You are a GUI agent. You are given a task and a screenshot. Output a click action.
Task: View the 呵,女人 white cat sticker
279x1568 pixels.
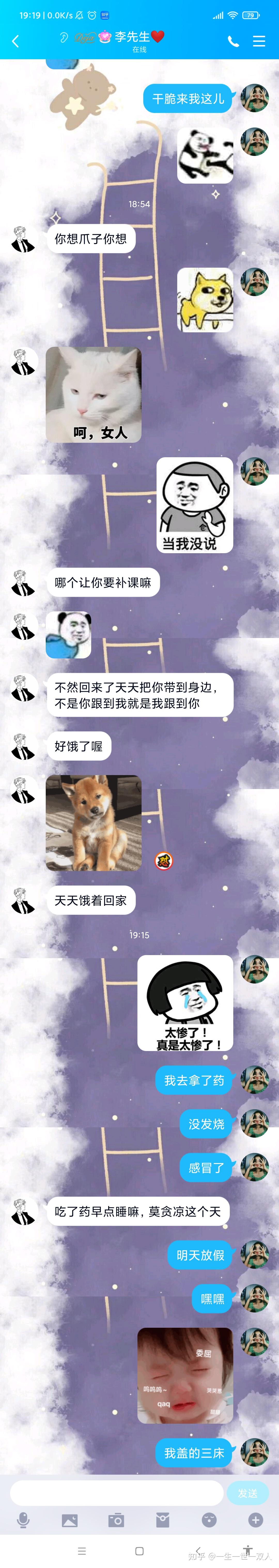94,394
